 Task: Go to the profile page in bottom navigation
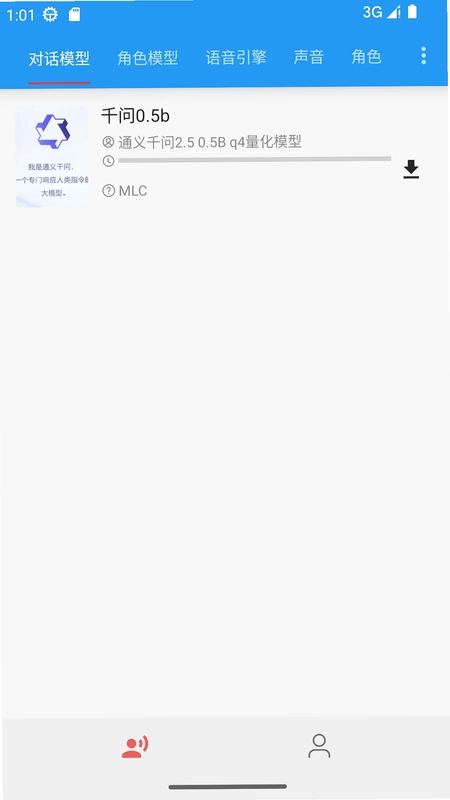(x=319, y=746)
